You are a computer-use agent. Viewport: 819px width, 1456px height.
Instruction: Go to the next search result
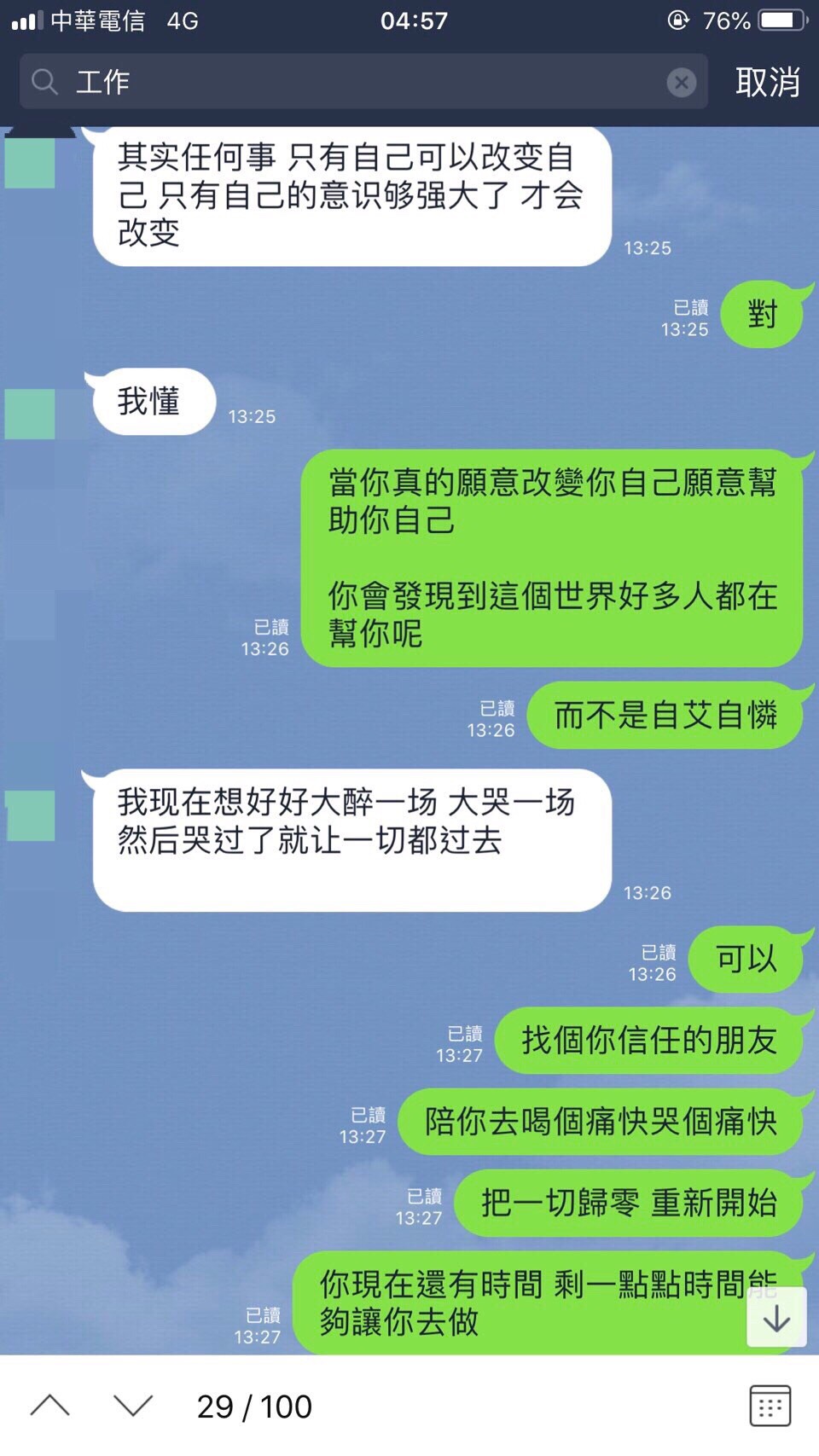[x=133, y=1405]
